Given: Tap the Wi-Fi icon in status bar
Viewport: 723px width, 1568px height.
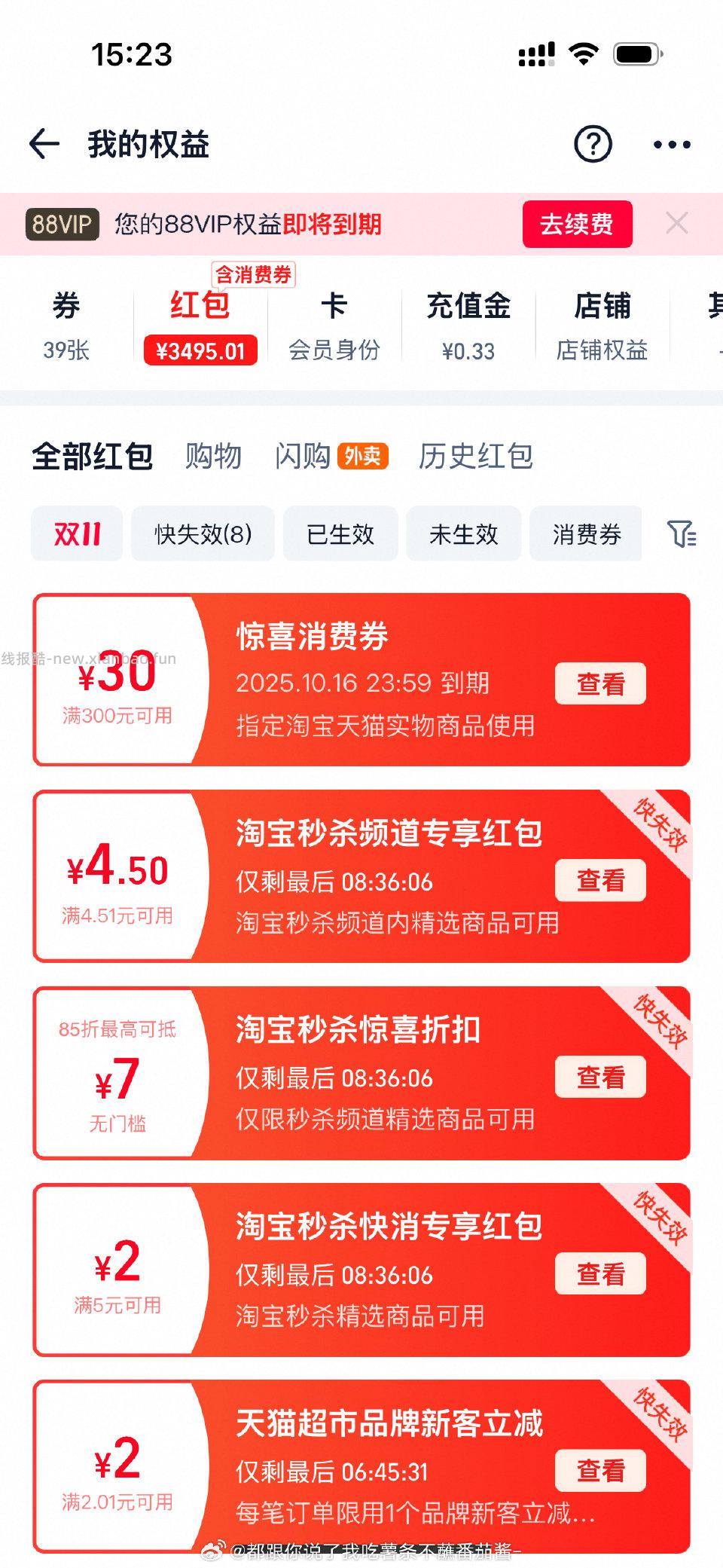Looking at the screenshot, I should tap(584, 53).
